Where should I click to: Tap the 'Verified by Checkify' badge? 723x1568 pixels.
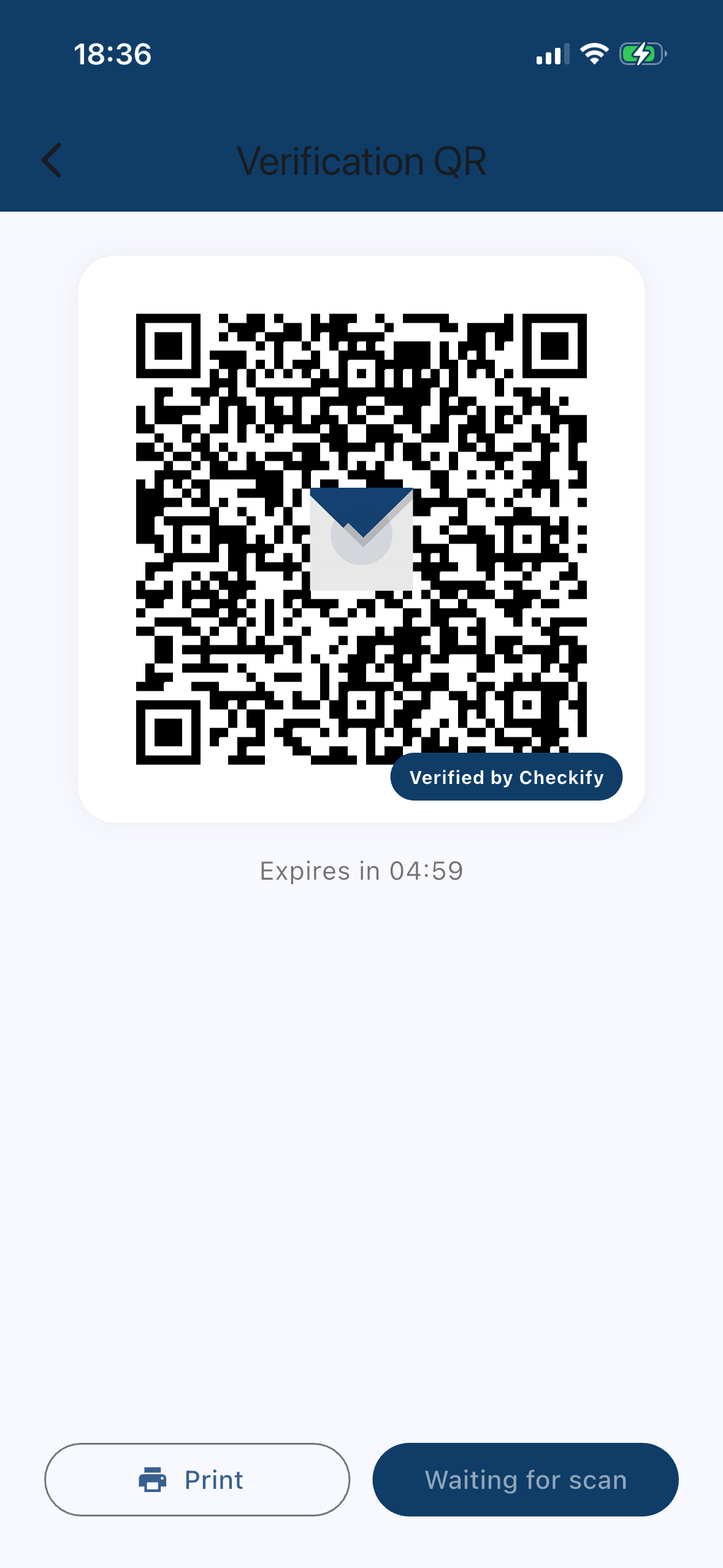[x=507, y=776]
